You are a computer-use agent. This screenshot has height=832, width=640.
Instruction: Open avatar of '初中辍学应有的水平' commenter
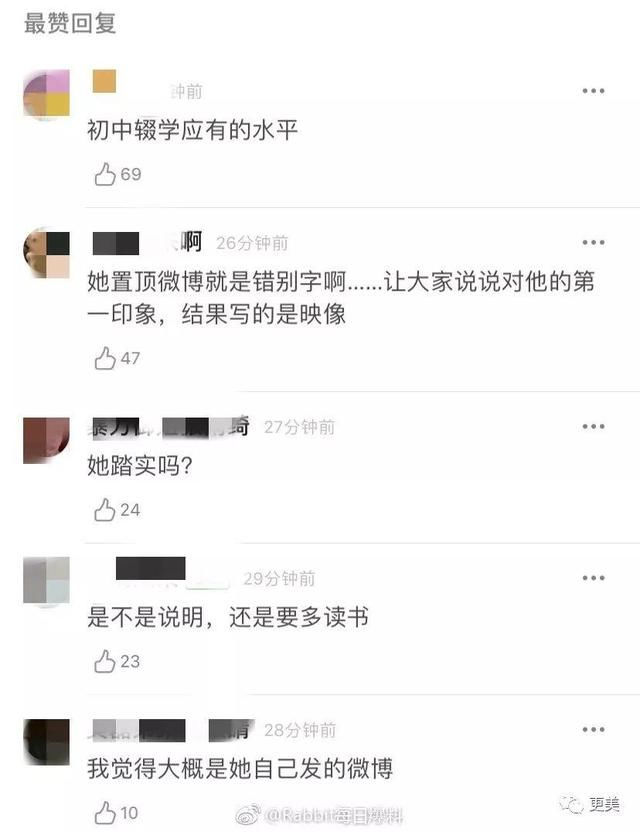point(46,95)
